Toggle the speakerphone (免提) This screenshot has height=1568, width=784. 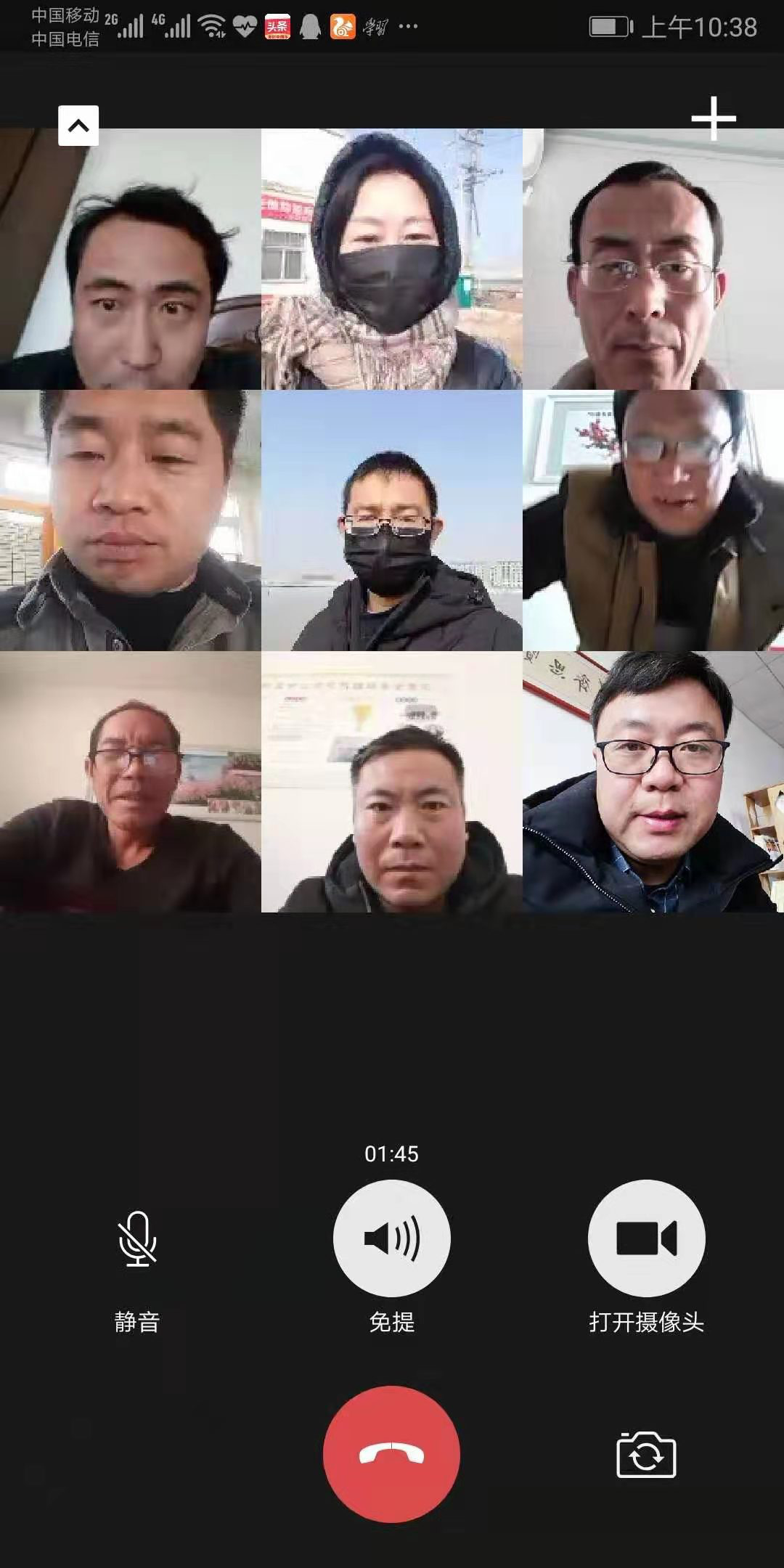pos(392,1238)
